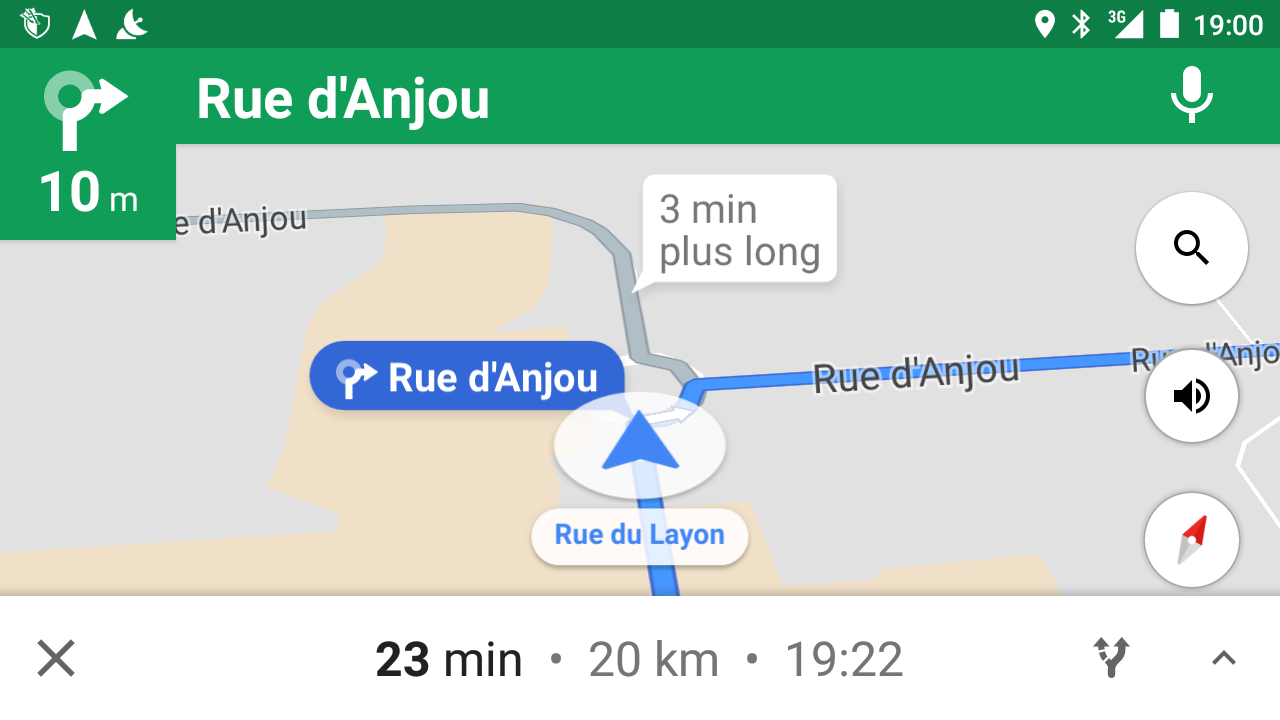The width and height of the screenshot is (1280, 720).
Task: View alternate routes icon
Action: click(x=1111, y=658)
